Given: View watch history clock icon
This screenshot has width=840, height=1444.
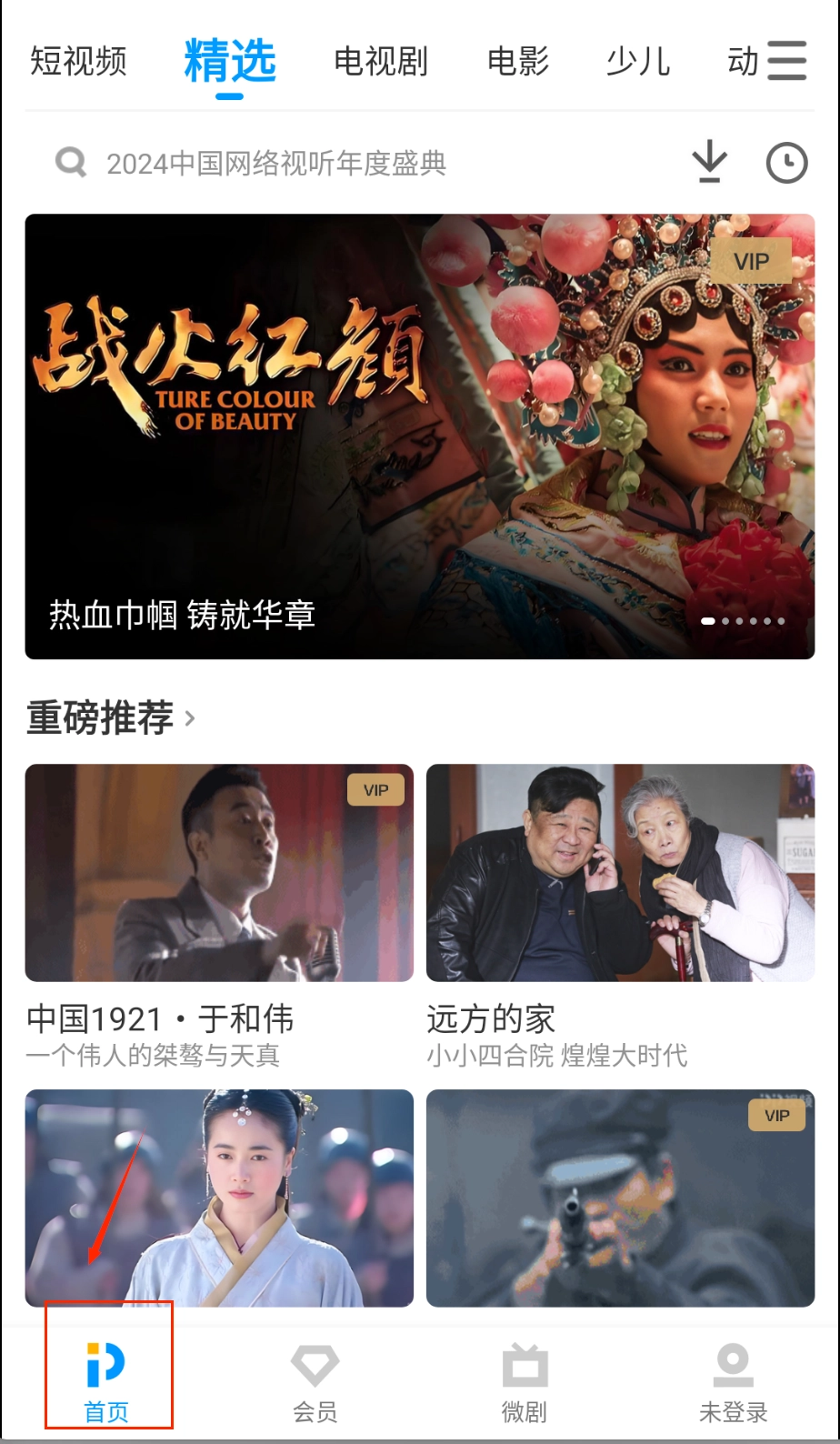Looking at the screenshot, I should [x=786, y=164].
